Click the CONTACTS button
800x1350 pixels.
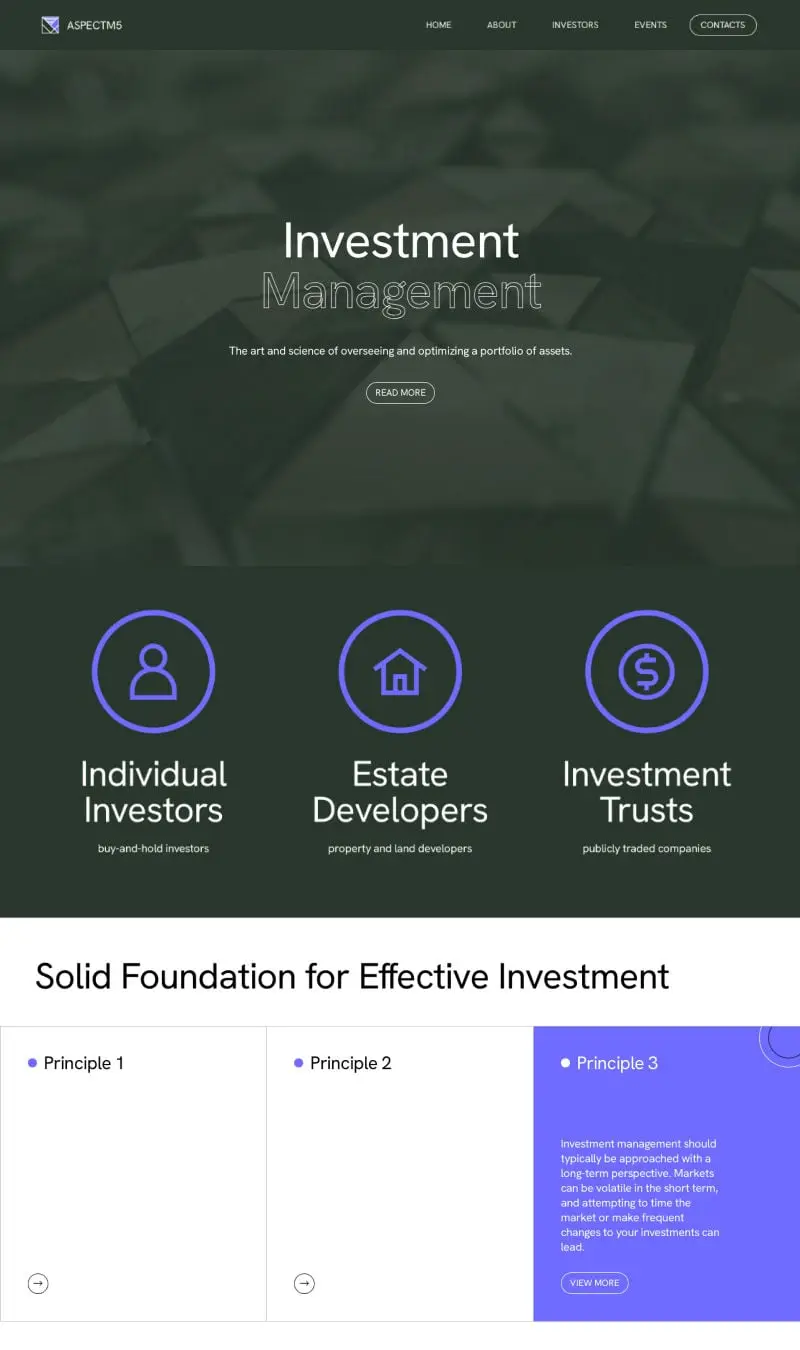tap(722, 25)
